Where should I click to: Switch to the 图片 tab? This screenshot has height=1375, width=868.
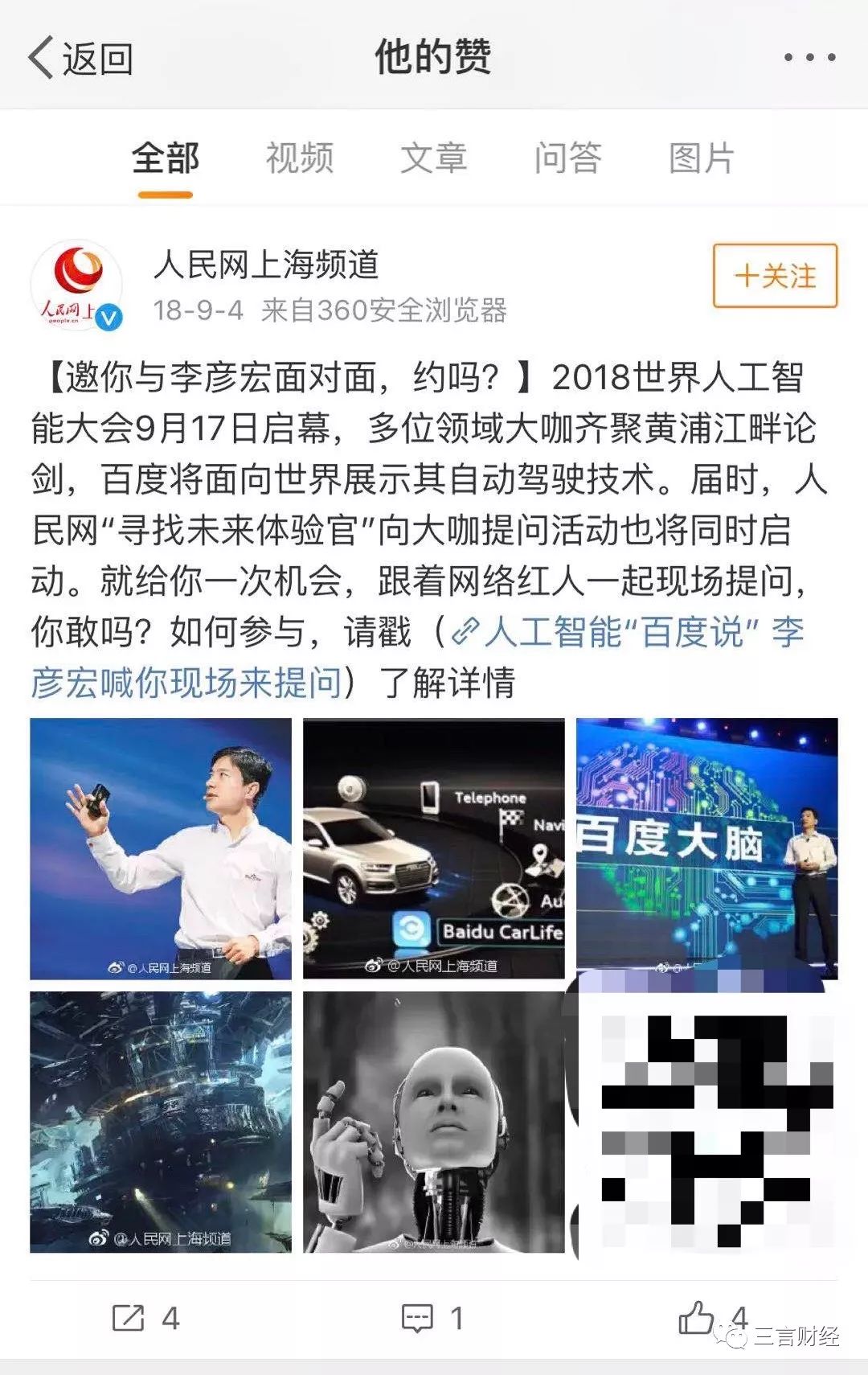(x=701, y=158)
